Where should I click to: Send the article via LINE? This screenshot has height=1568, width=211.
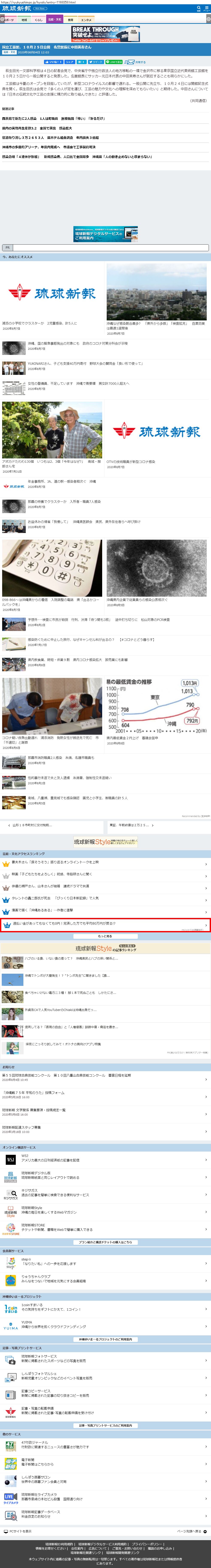tap(114, 62)
